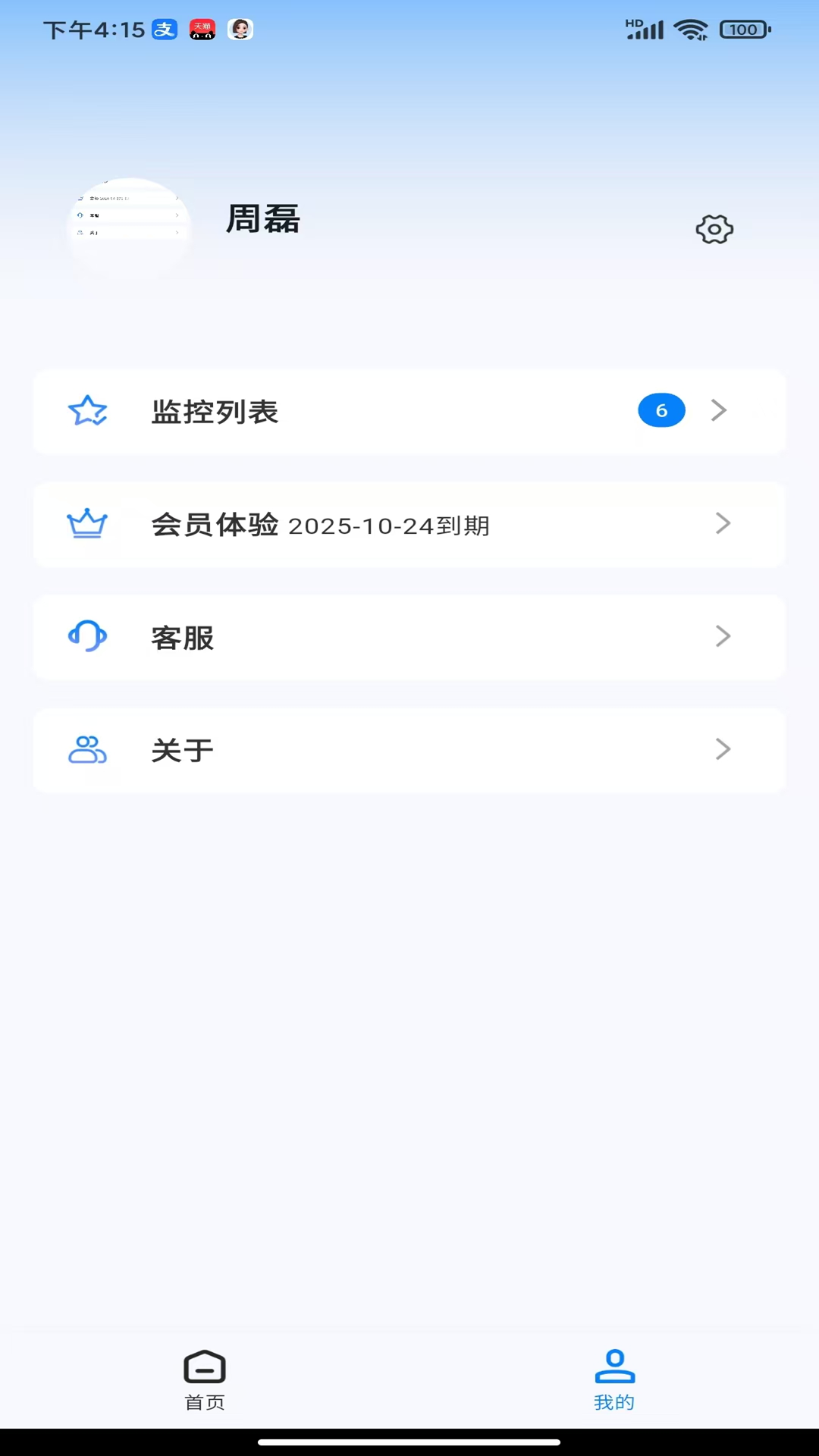Open the settings gear icon
This screenshot has height=1456, width=819.
[714, 229]
